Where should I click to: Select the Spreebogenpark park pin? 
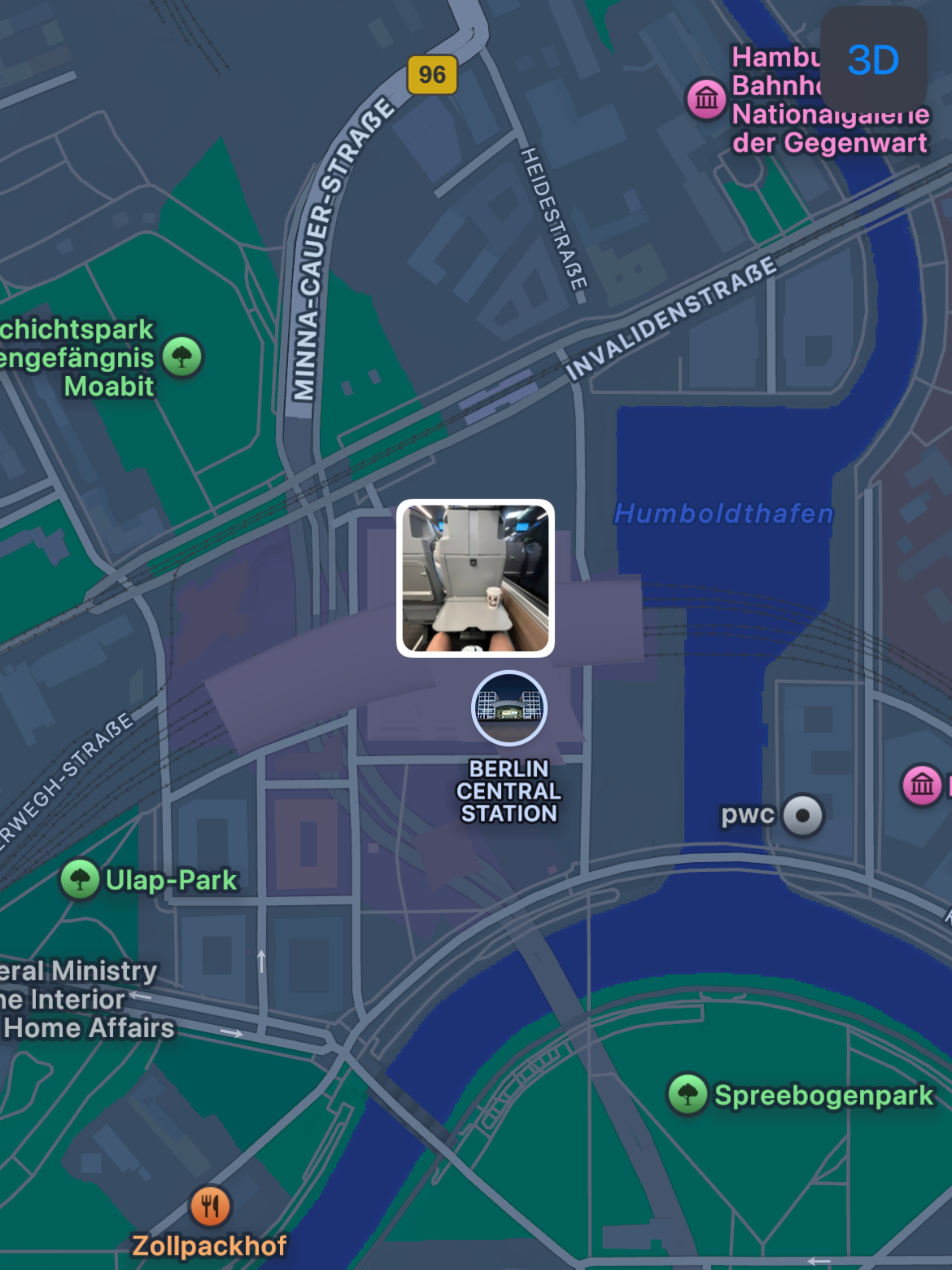click(687, 1094)
